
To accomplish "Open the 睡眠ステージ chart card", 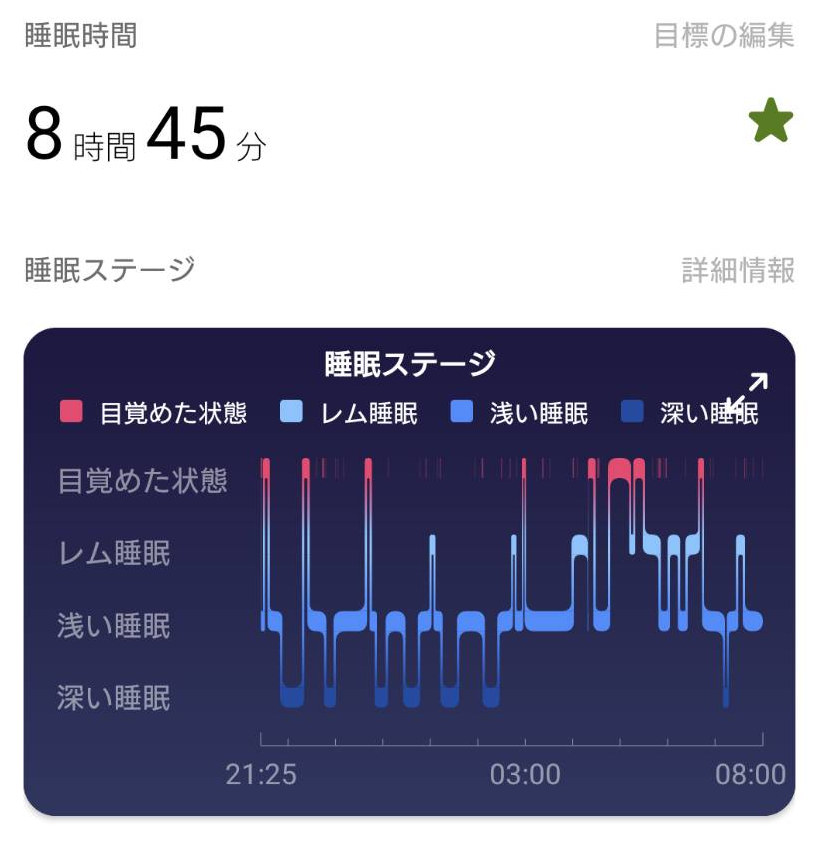I will (x=409, y=571).
